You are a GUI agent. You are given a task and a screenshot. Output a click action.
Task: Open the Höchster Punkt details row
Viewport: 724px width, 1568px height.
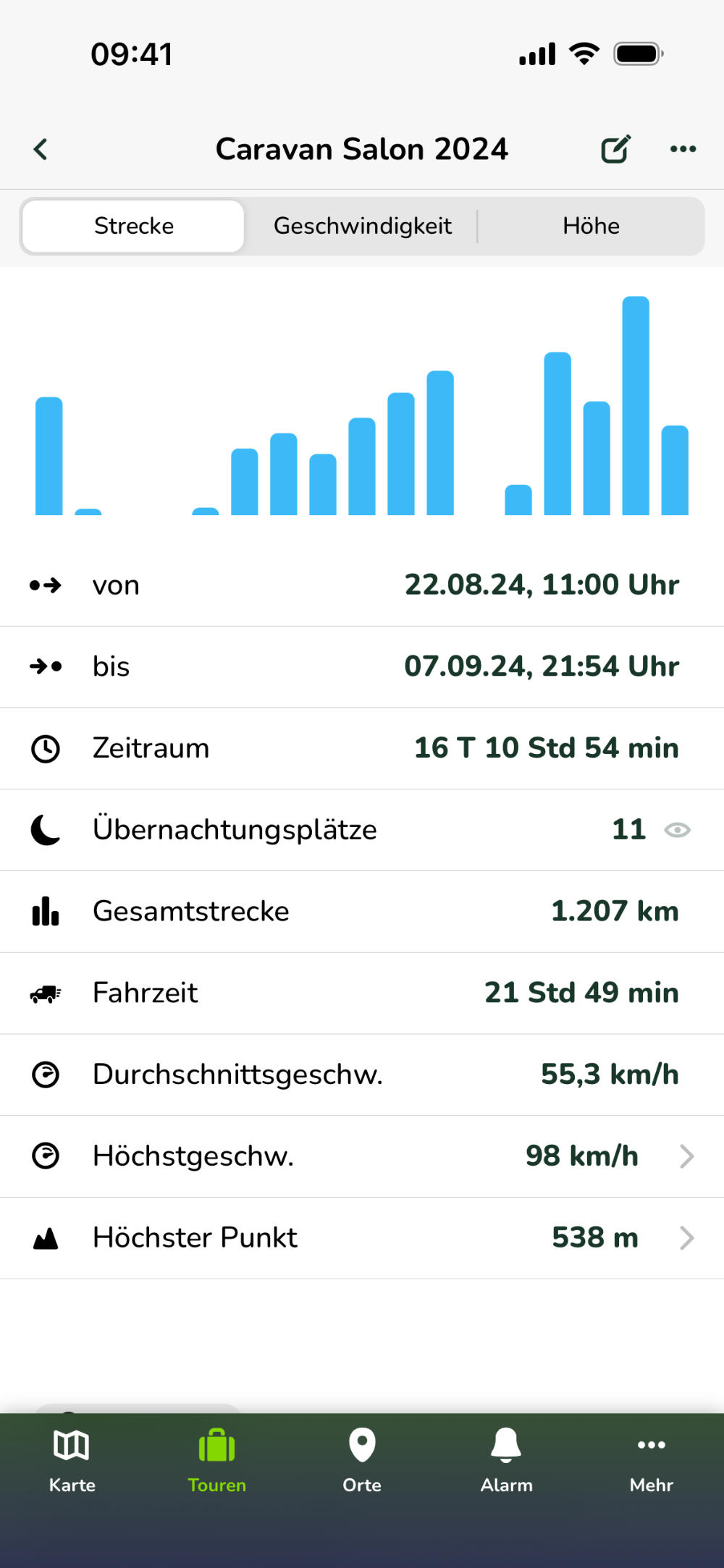362,1238
